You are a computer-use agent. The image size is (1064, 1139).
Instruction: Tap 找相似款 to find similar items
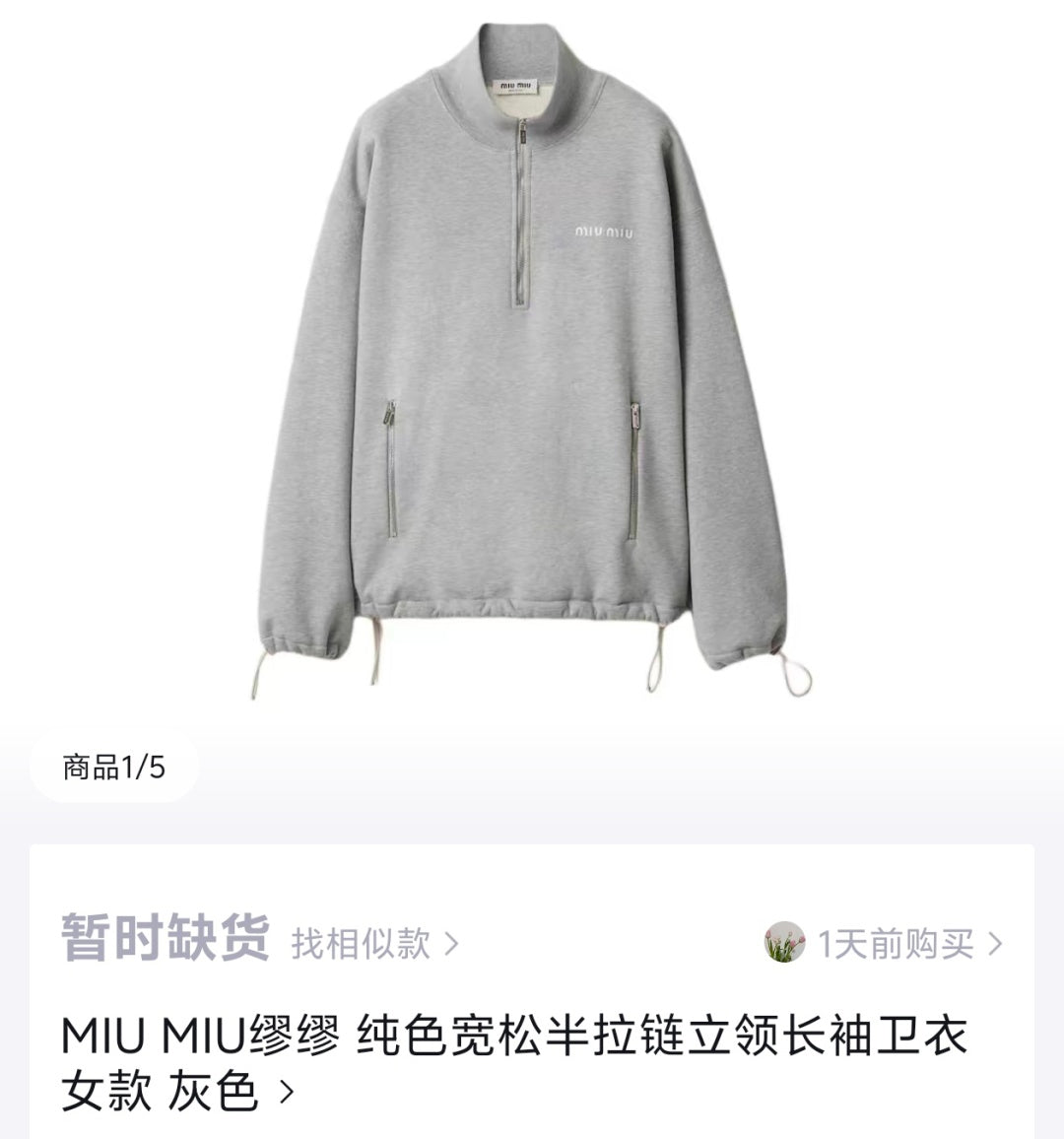pyautogui.click(x=374, y=944)
